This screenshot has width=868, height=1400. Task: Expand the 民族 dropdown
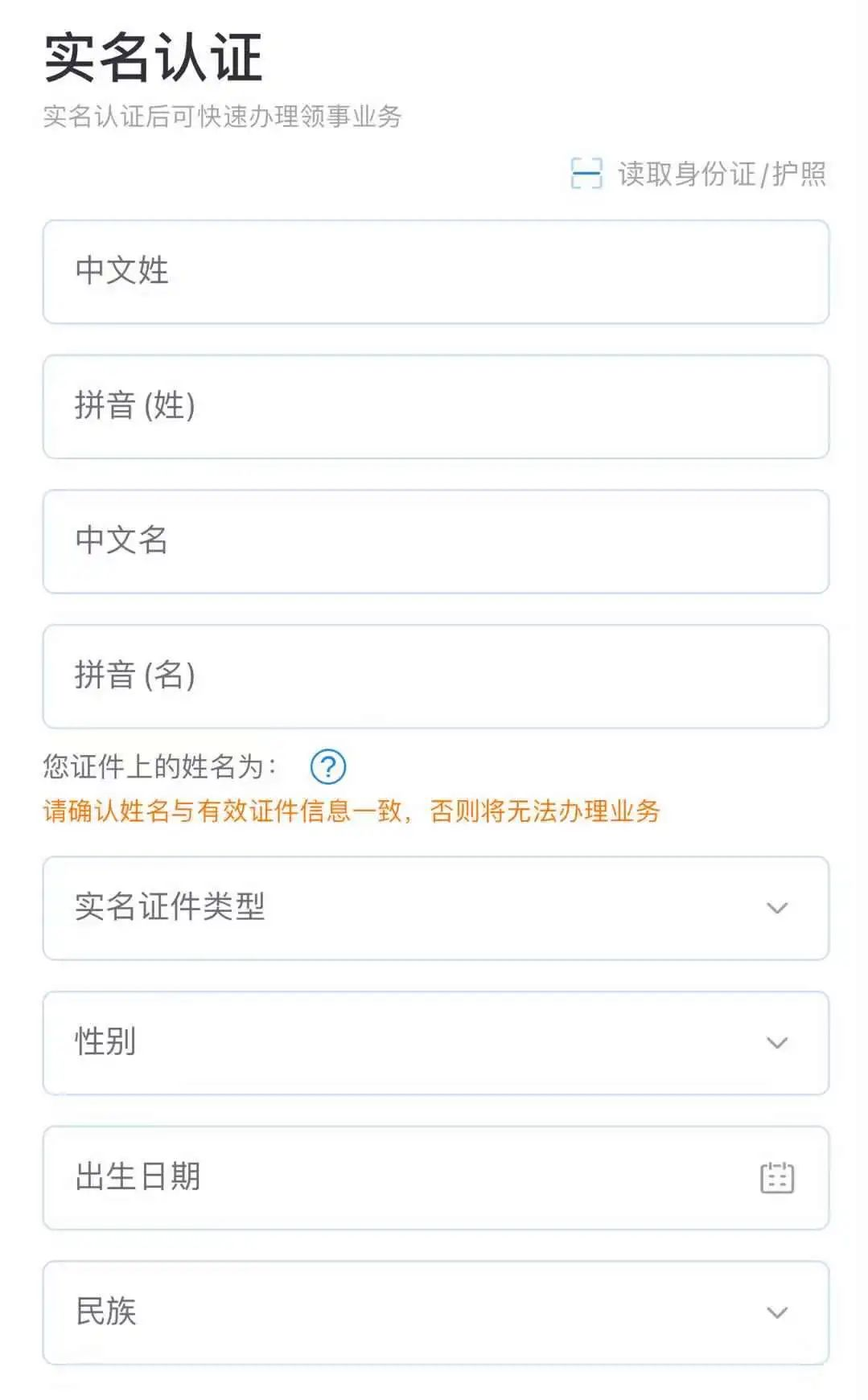pos(436,1314)
